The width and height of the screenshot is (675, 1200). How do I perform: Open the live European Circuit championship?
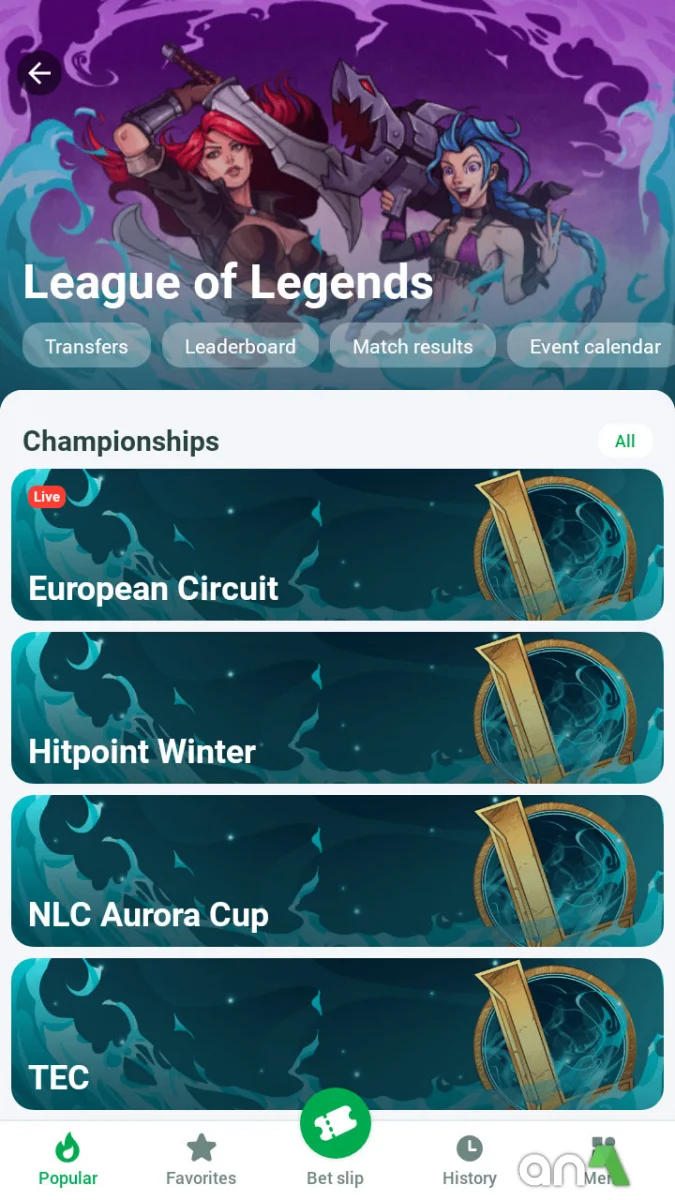click(x=337, y=545)
